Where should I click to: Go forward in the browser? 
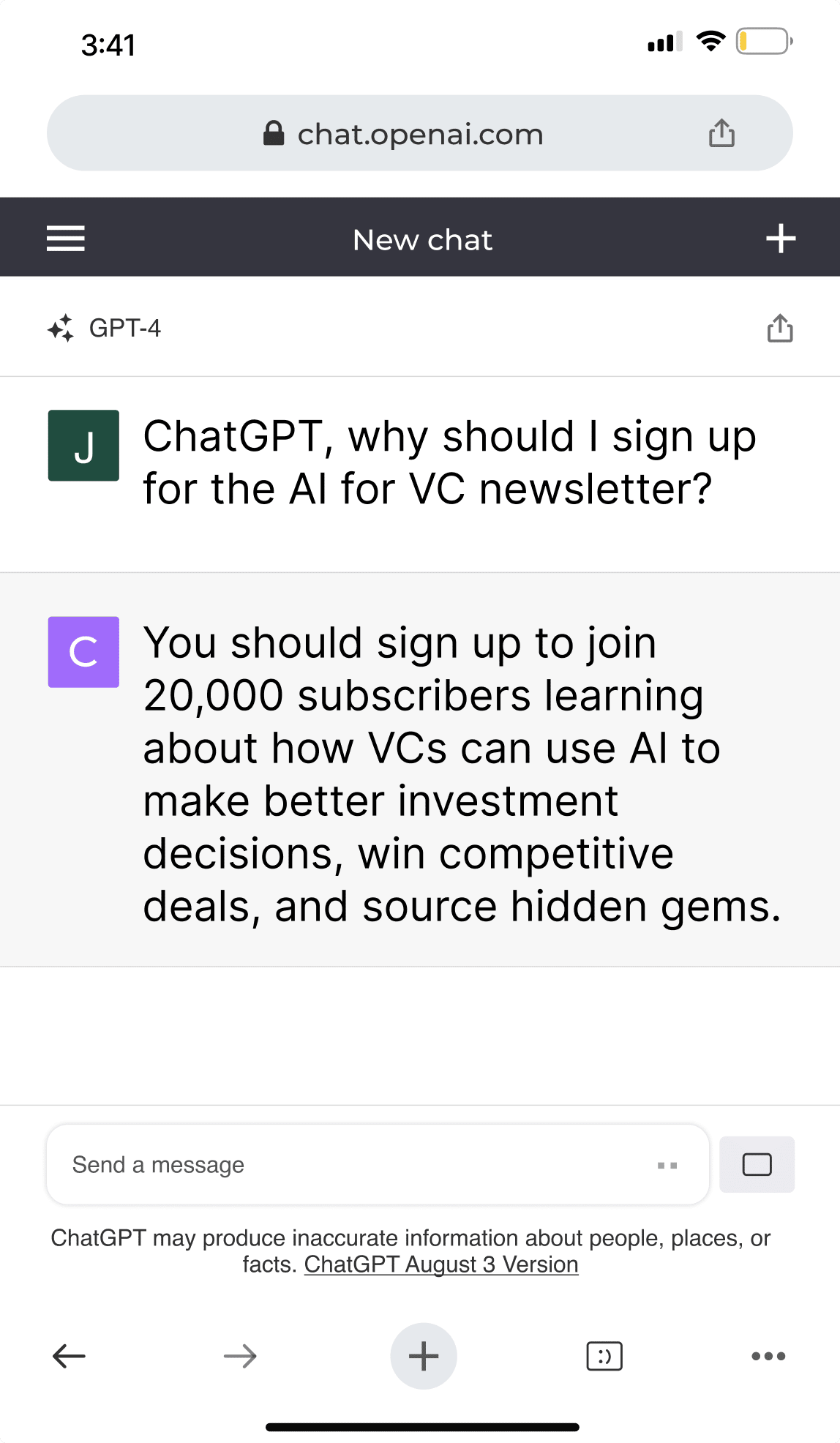pyautogui.click(x=240, y=1356)
